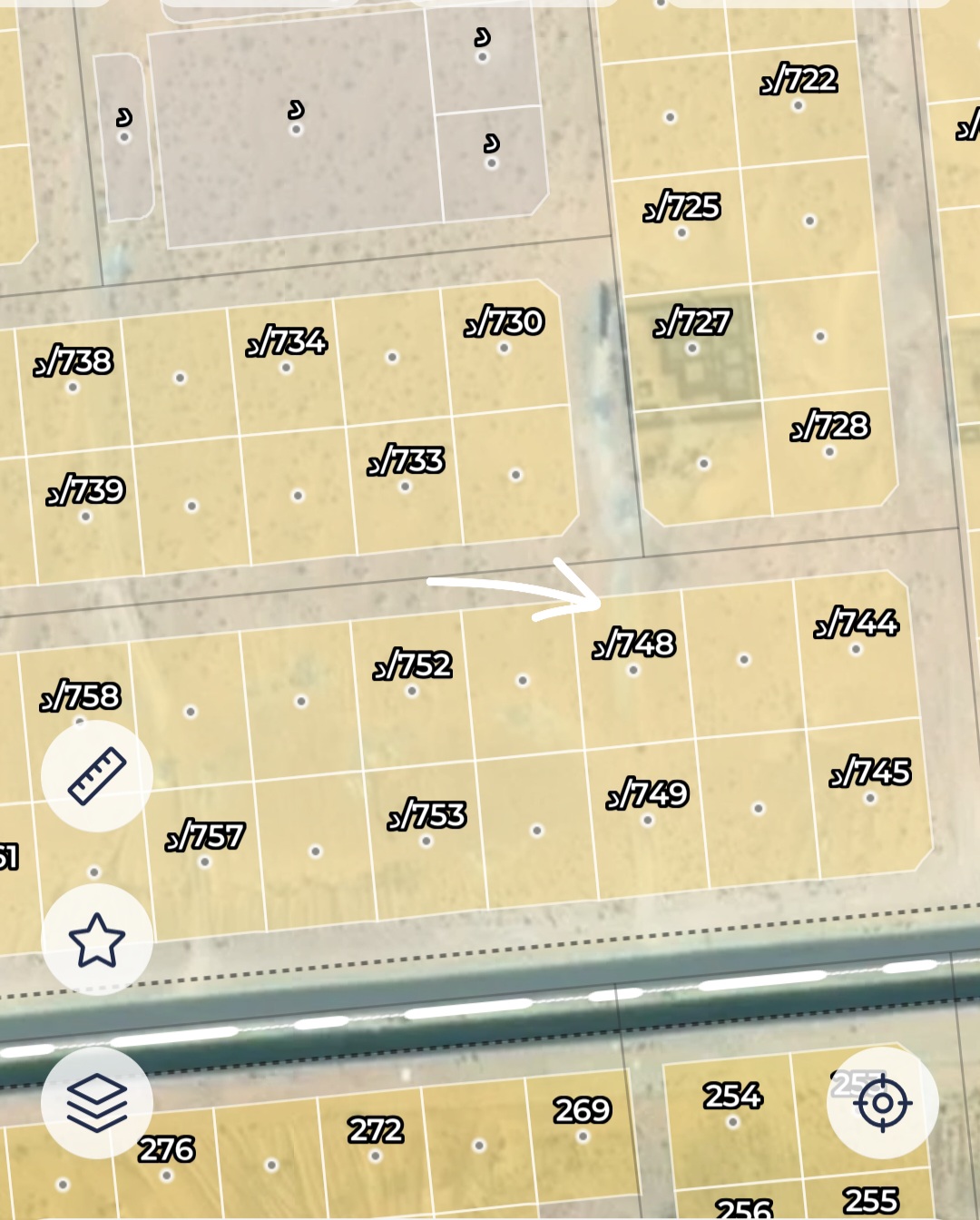
Task: Select land plot 748 on the map
Action: coord(634,670)
